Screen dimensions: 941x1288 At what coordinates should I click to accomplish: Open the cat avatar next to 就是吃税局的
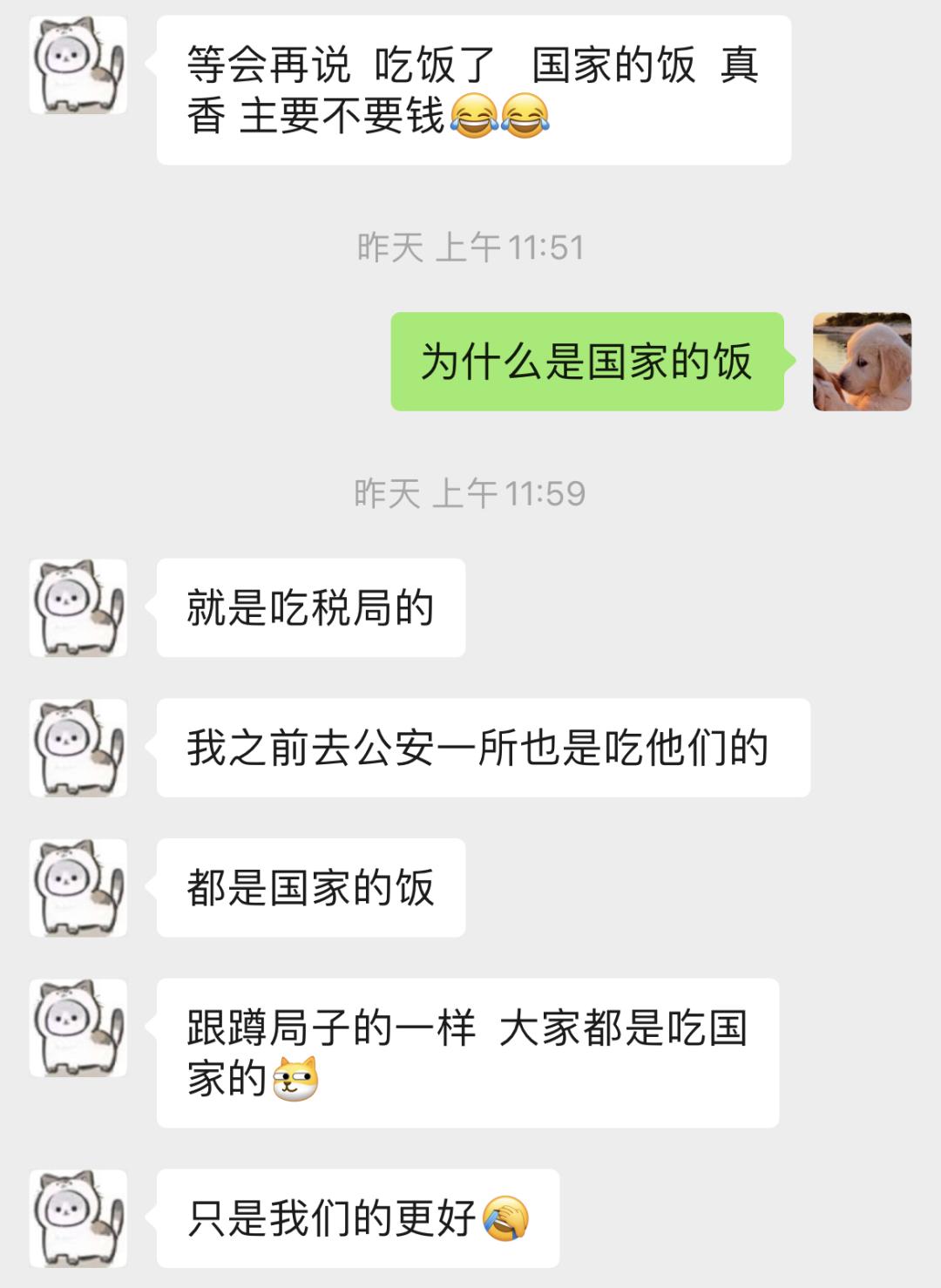click(x=77, y=609)
